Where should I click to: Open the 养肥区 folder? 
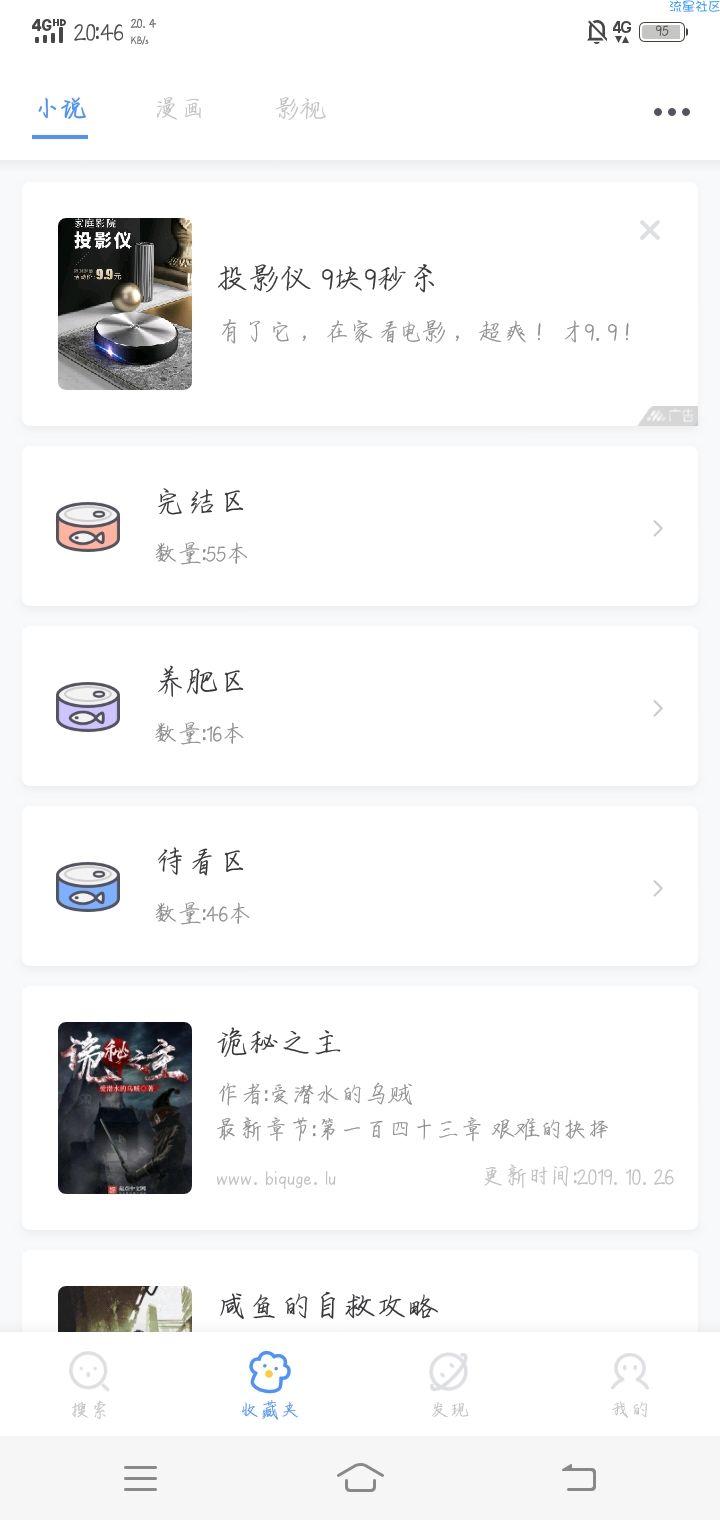(360, 706)
